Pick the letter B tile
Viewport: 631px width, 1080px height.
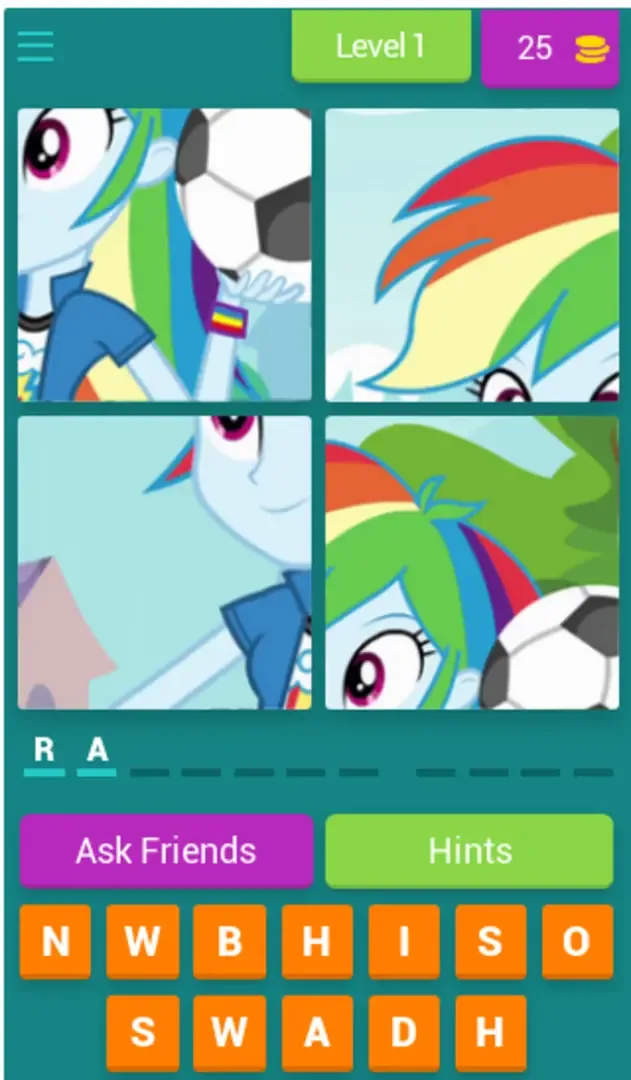point(229,941)
